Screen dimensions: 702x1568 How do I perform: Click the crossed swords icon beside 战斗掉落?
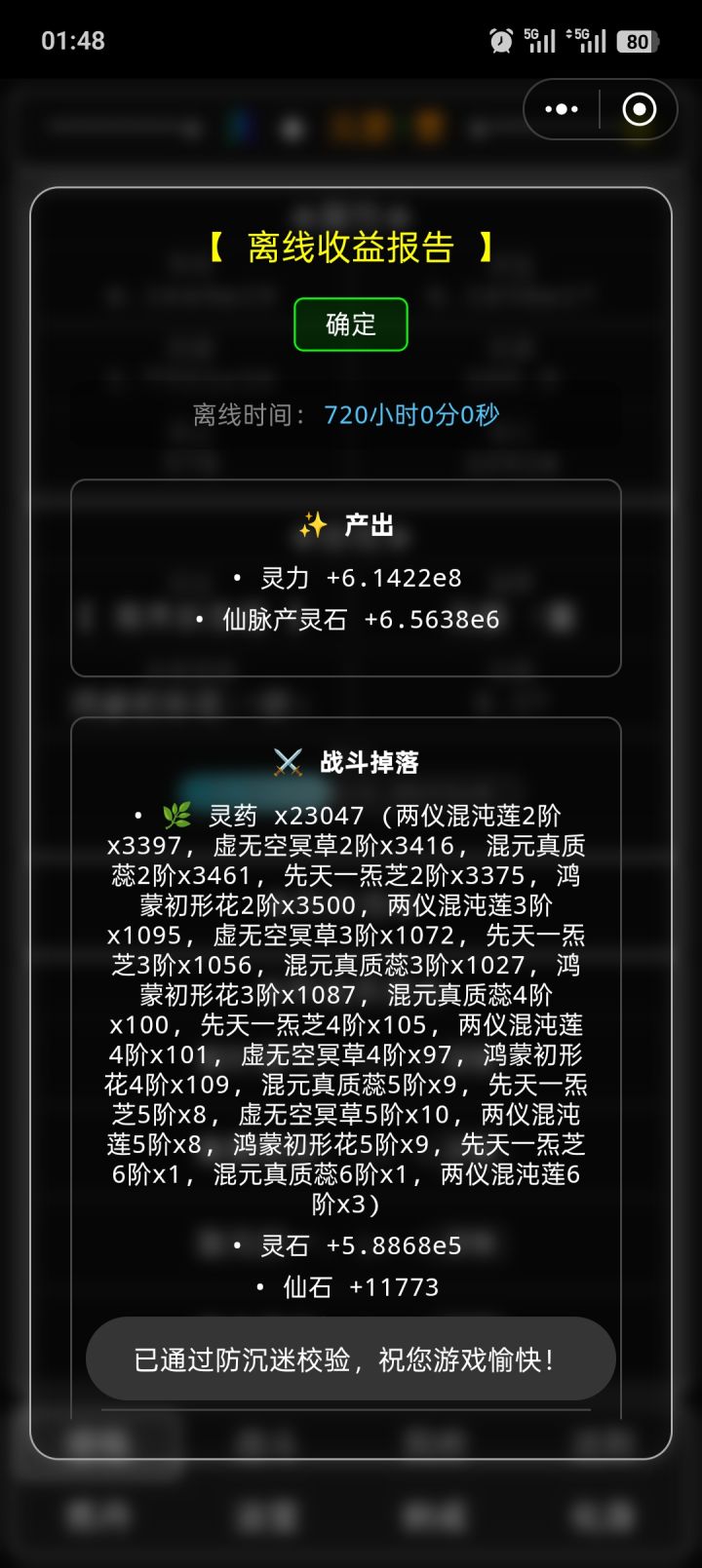coord(288,763)
